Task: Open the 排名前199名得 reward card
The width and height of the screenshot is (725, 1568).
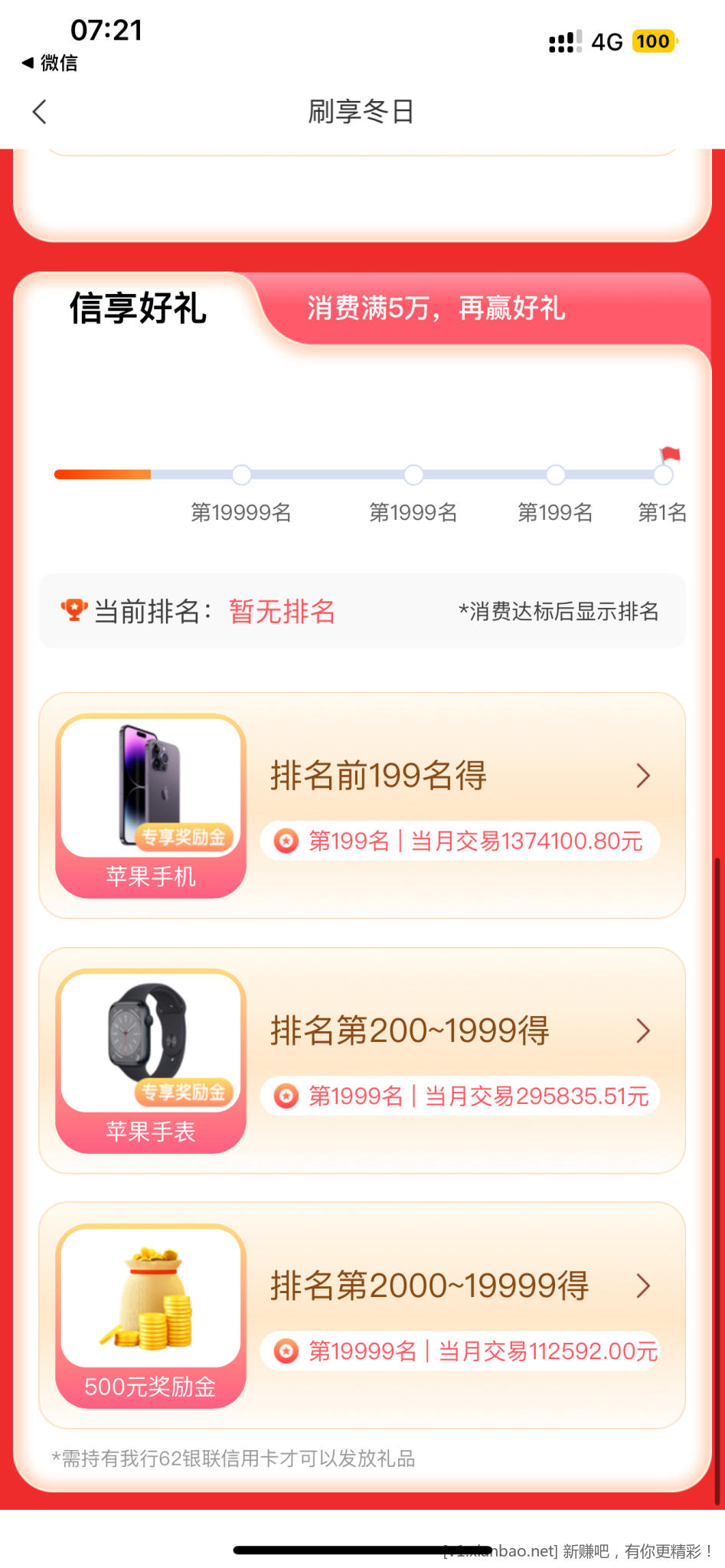Action: pos(362,805)
